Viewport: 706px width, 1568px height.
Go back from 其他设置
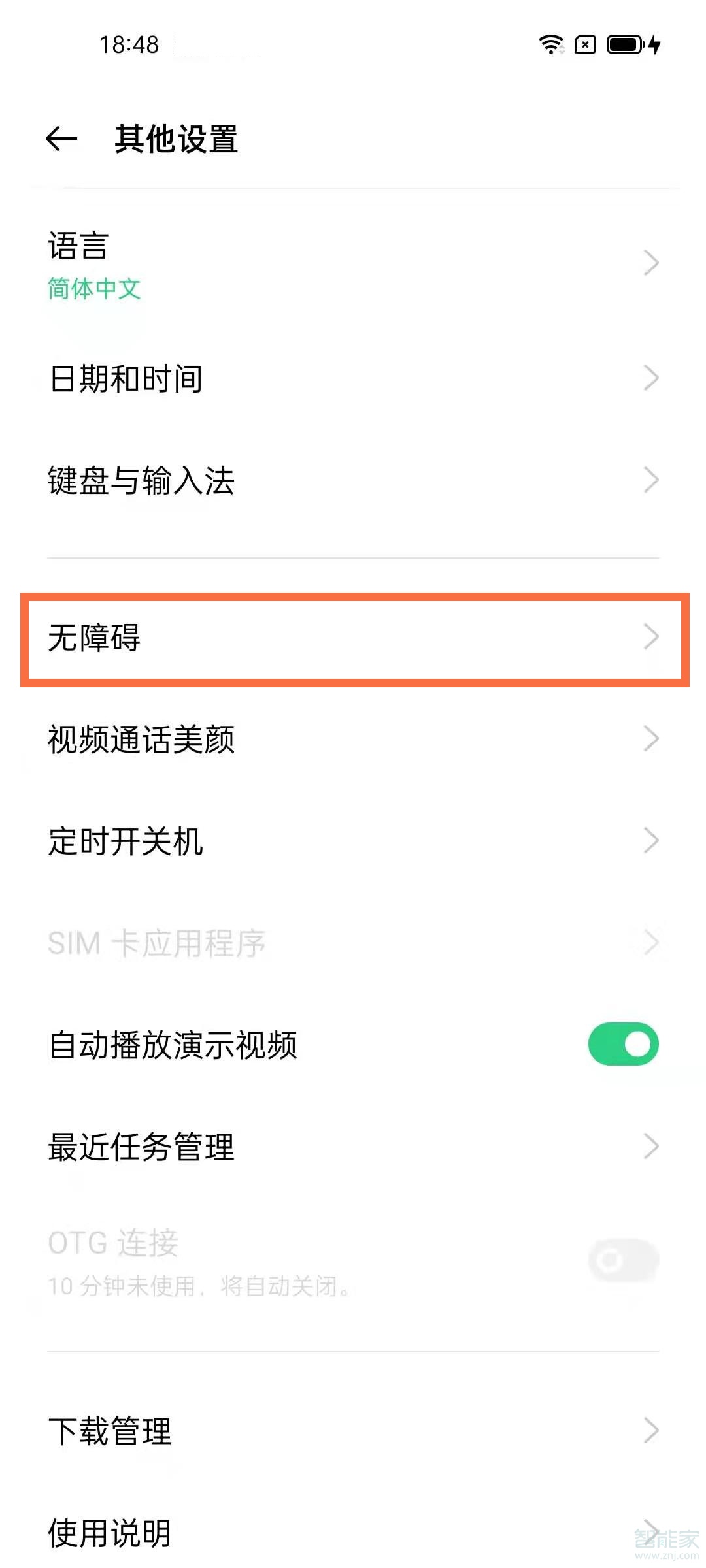tap(62, 139)
